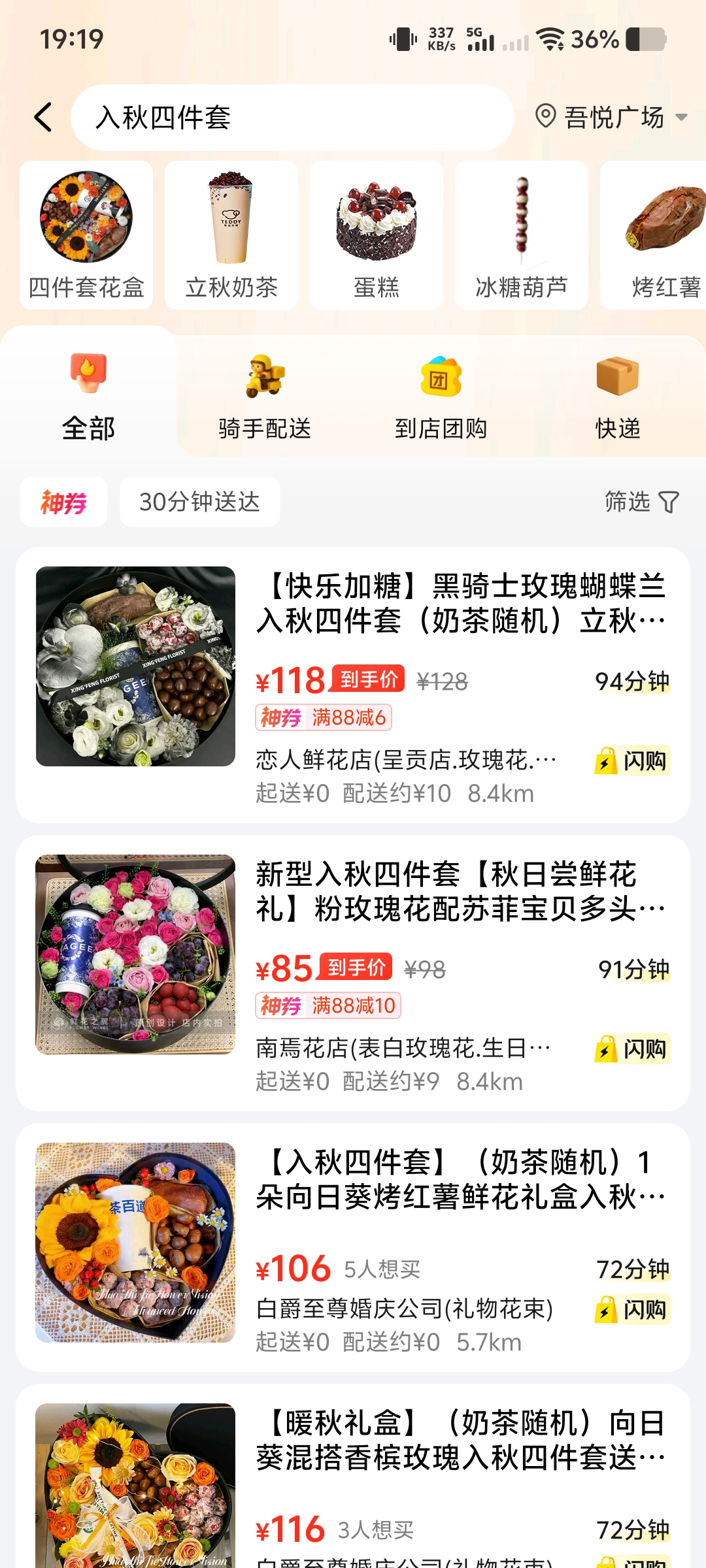
Task: Tap the back arrow at top left
Action: (x=42, y=116)
